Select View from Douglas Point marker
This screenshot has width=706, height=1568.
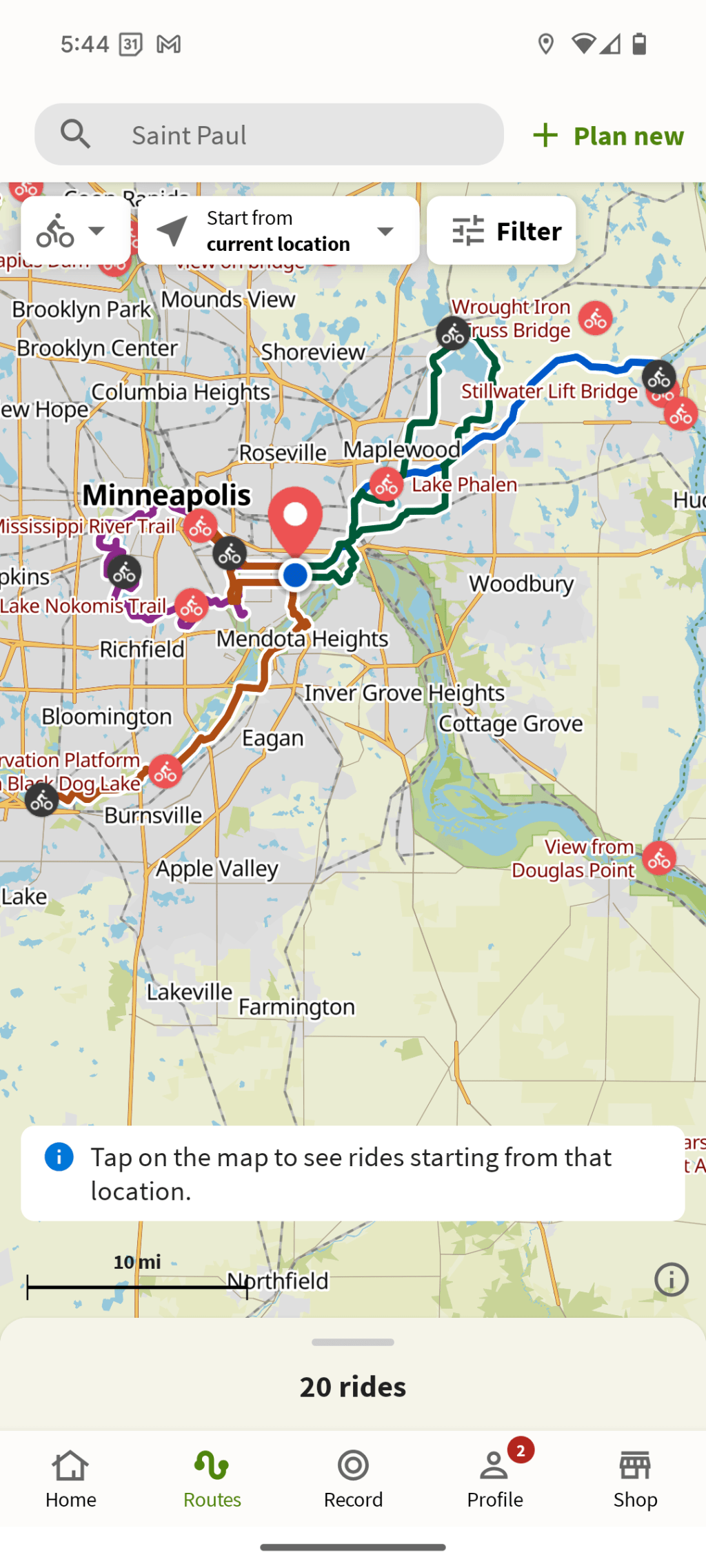pos(659,859)
